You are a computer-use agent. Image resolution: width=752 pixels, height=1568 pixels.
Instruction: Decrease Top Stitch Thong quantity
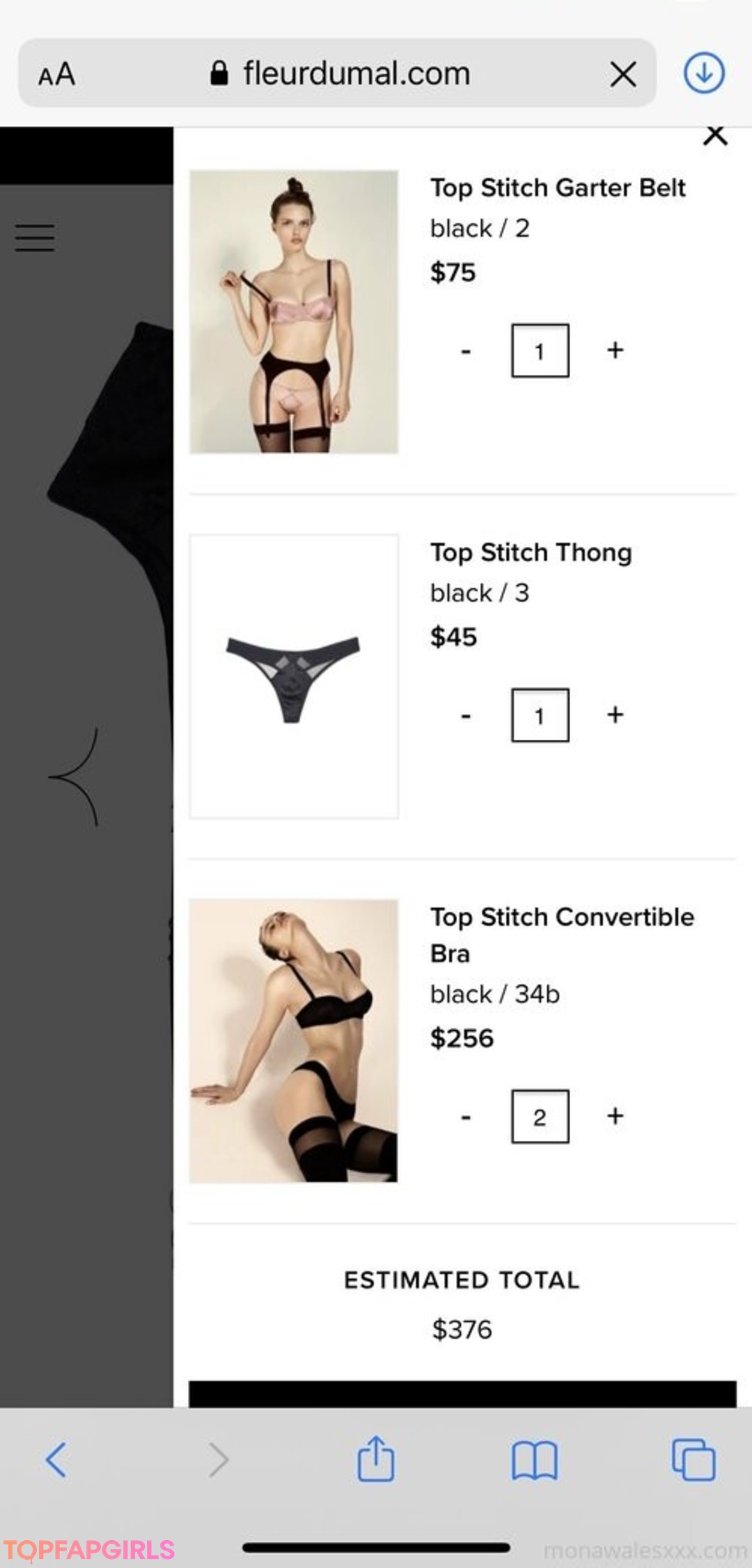coord(466,715)
